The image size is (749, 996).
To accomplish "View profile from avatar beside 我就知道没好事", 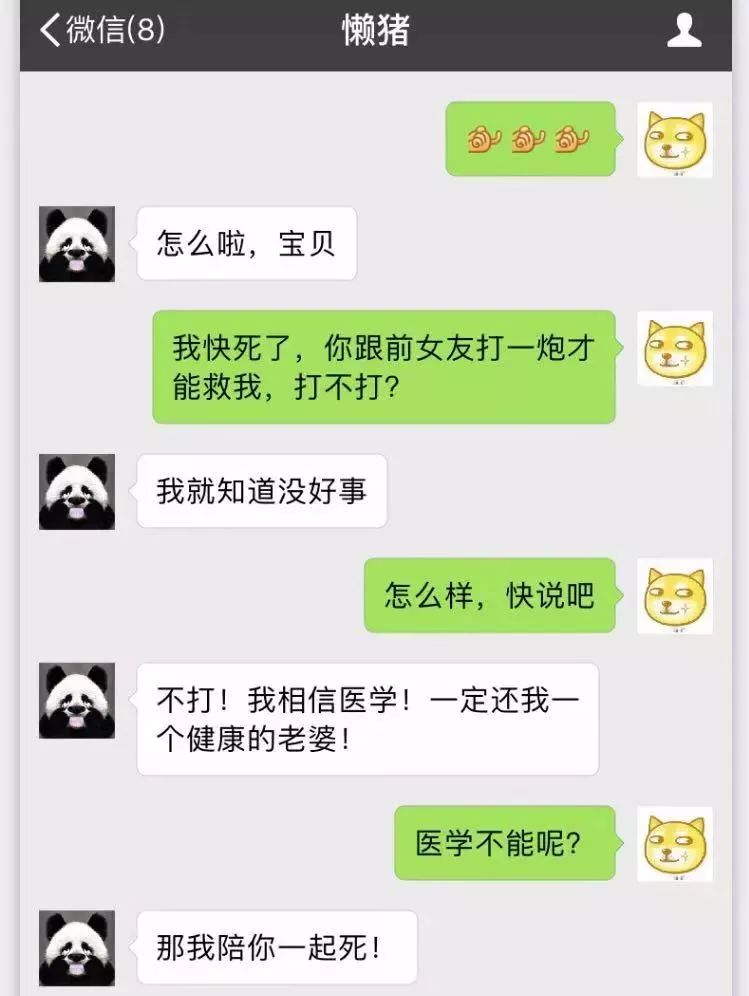I will (x=77, y=492).
